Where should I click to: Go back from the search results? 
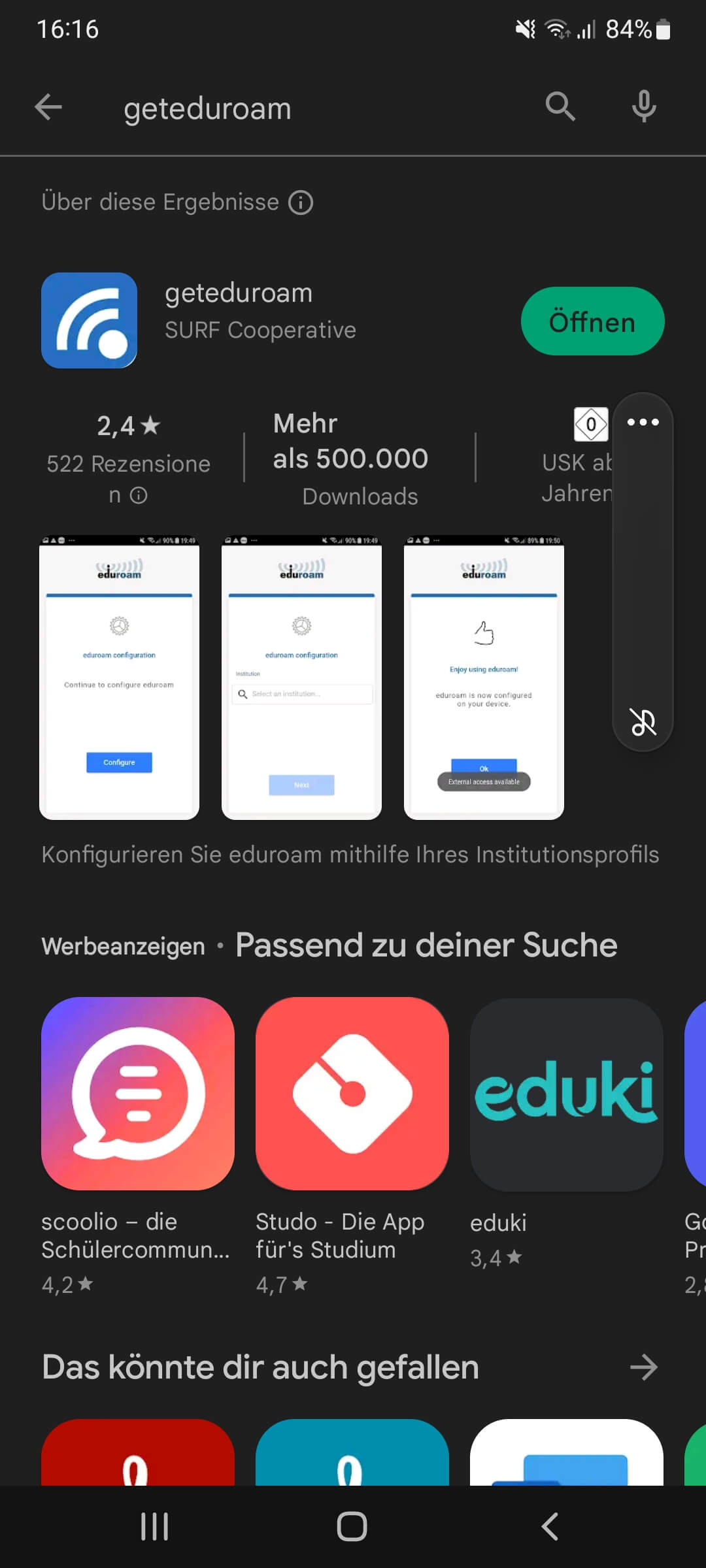48,107
